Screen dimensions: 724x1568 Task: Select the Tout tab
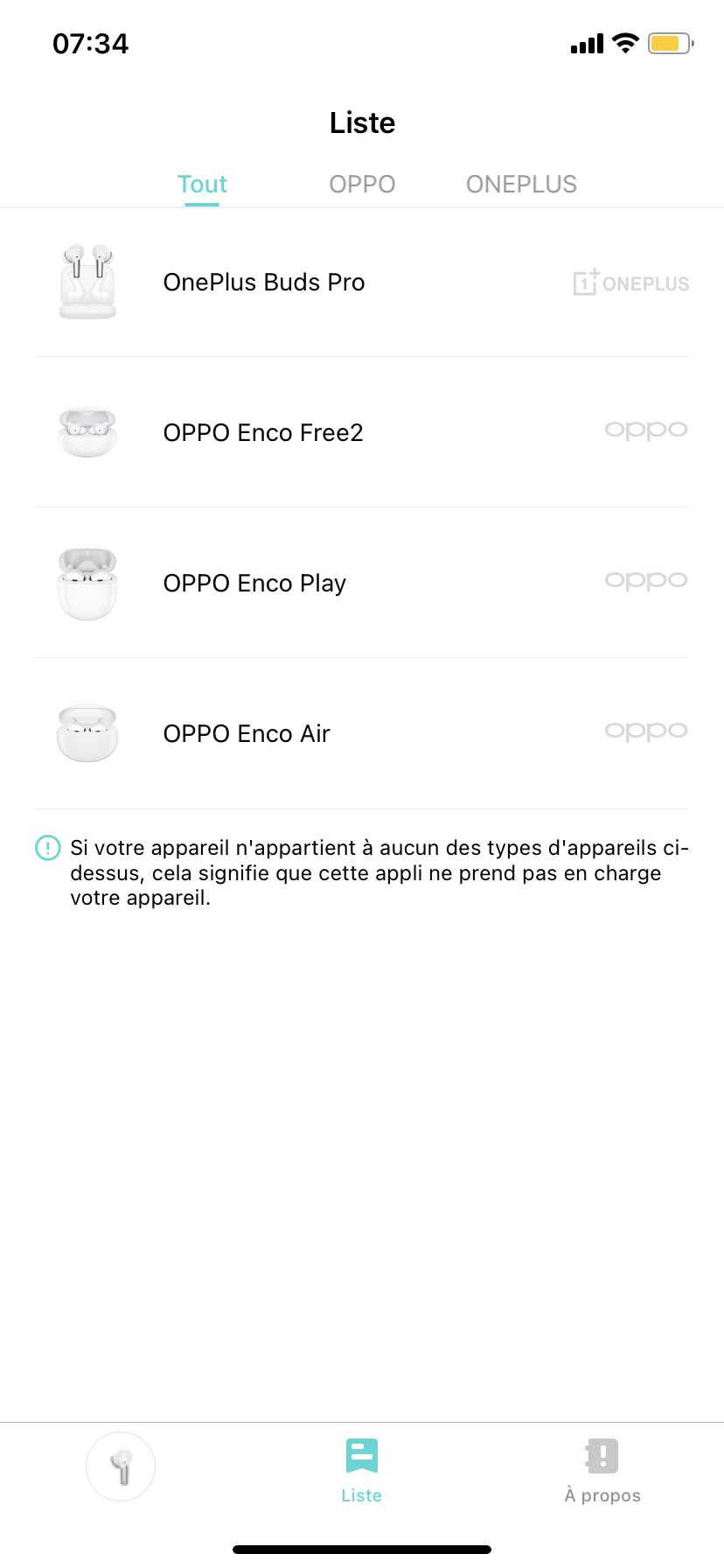click(202, 184)
